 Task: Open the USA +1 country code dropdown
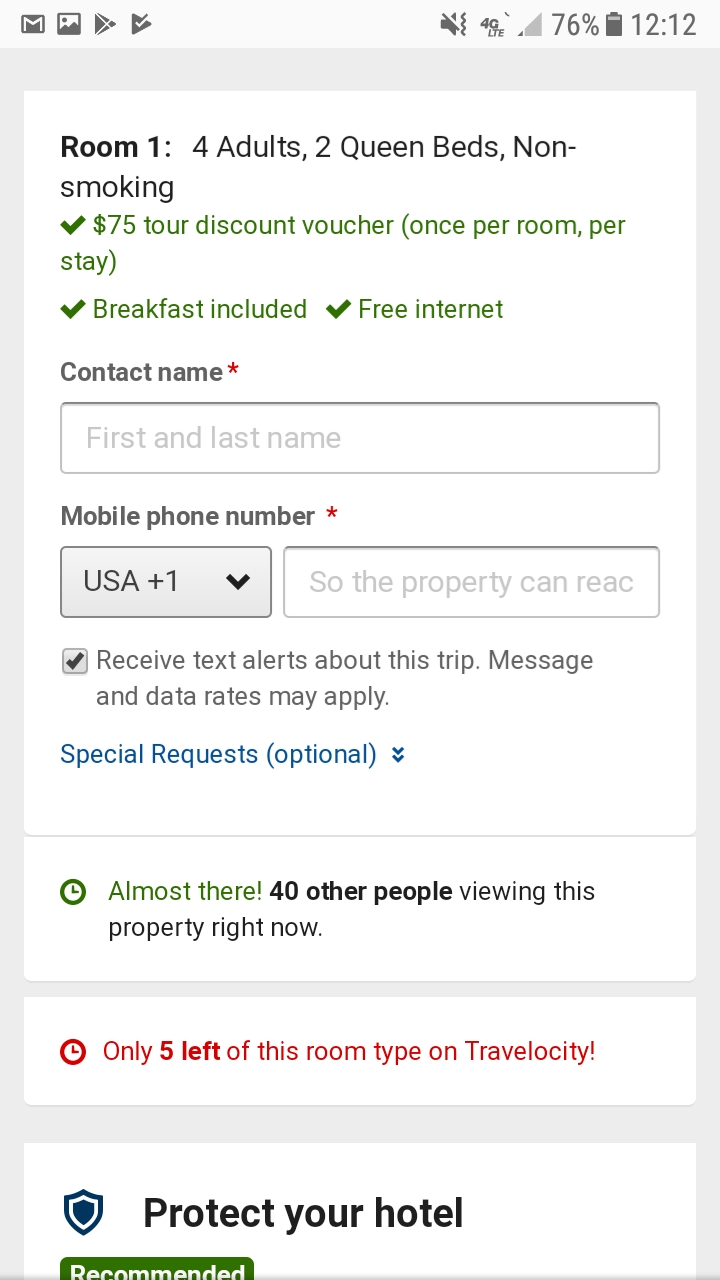(166, 582)
